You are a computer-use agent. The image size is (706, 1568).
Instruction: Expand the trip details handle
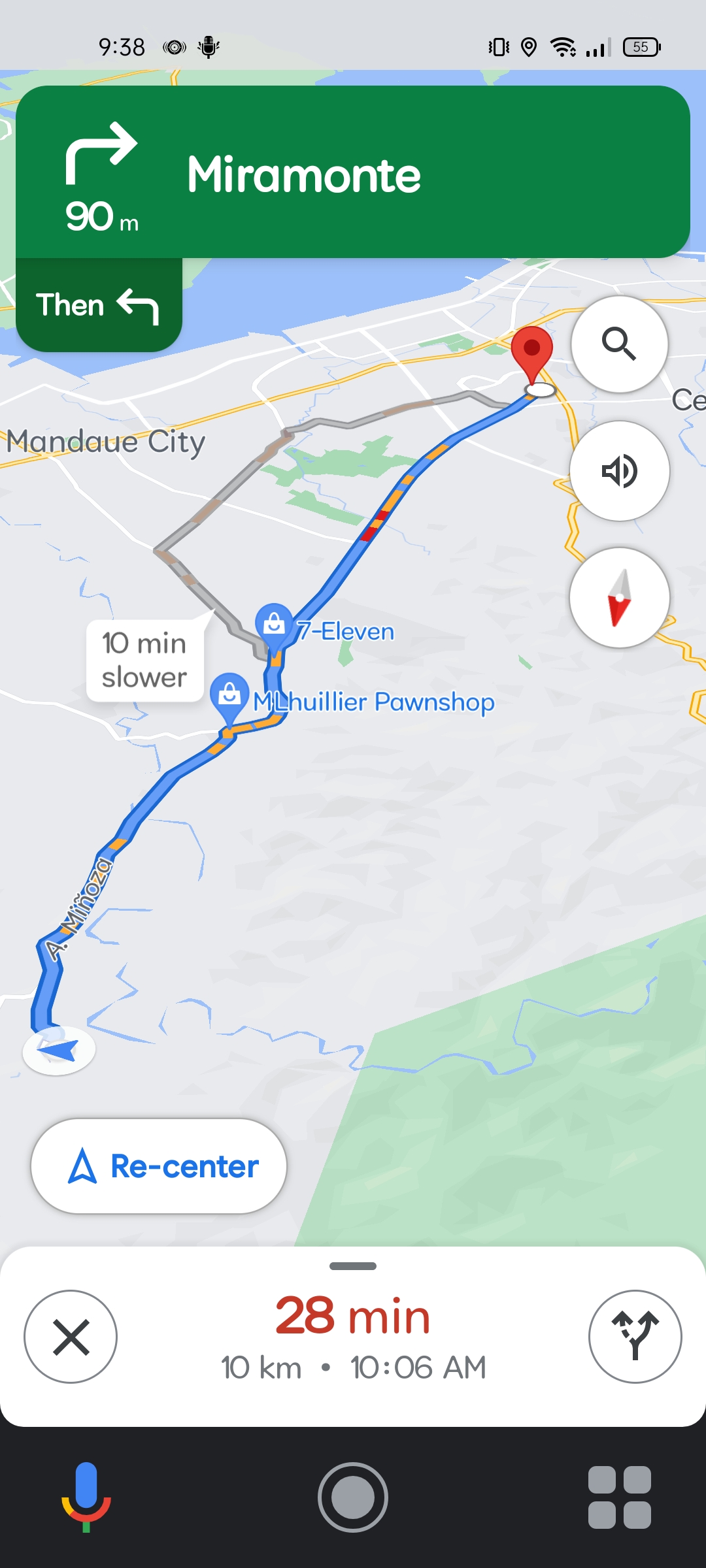click(353, 1266)
